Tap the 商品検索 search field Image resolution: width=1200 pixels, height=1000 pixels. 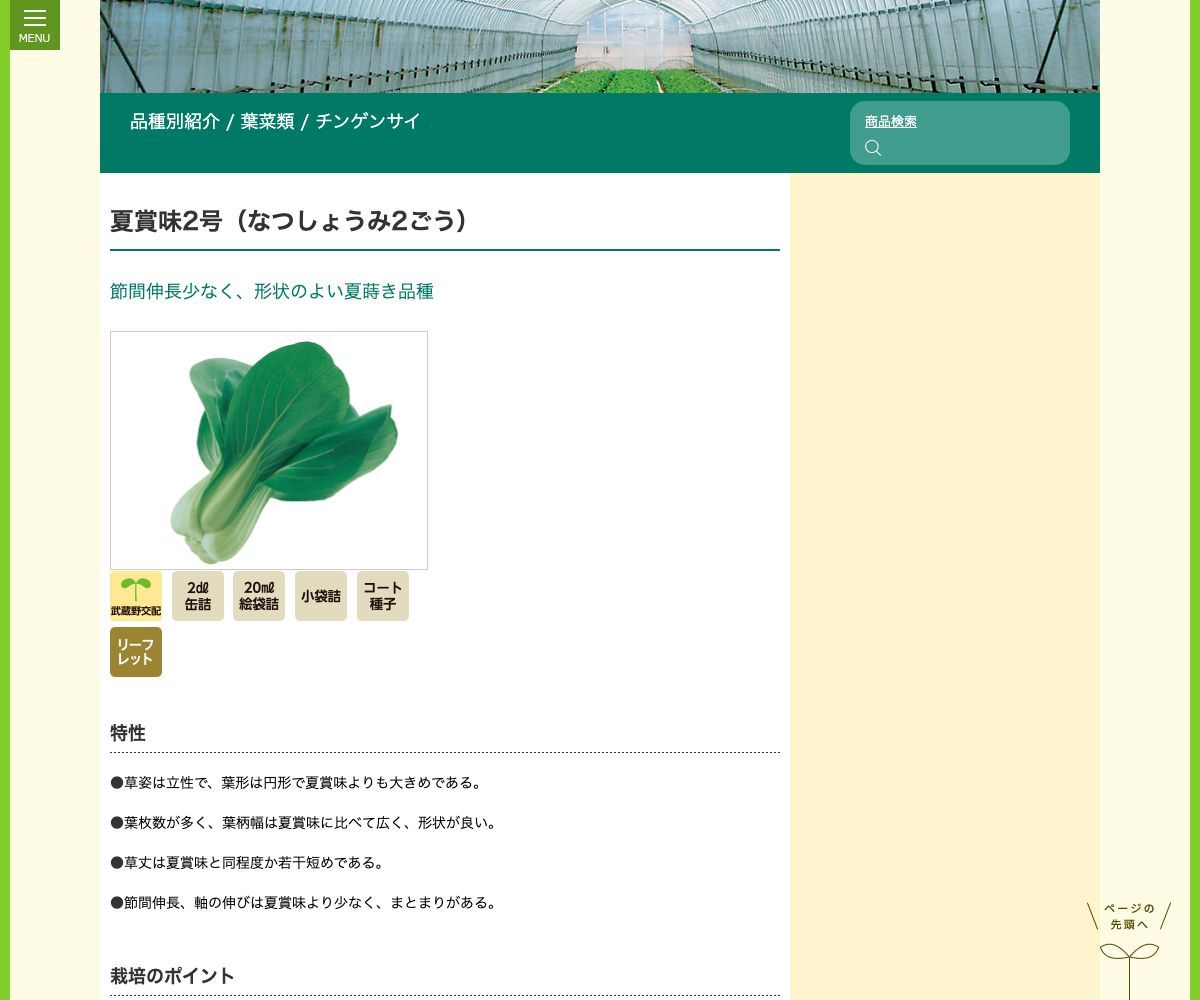[970, 148]
